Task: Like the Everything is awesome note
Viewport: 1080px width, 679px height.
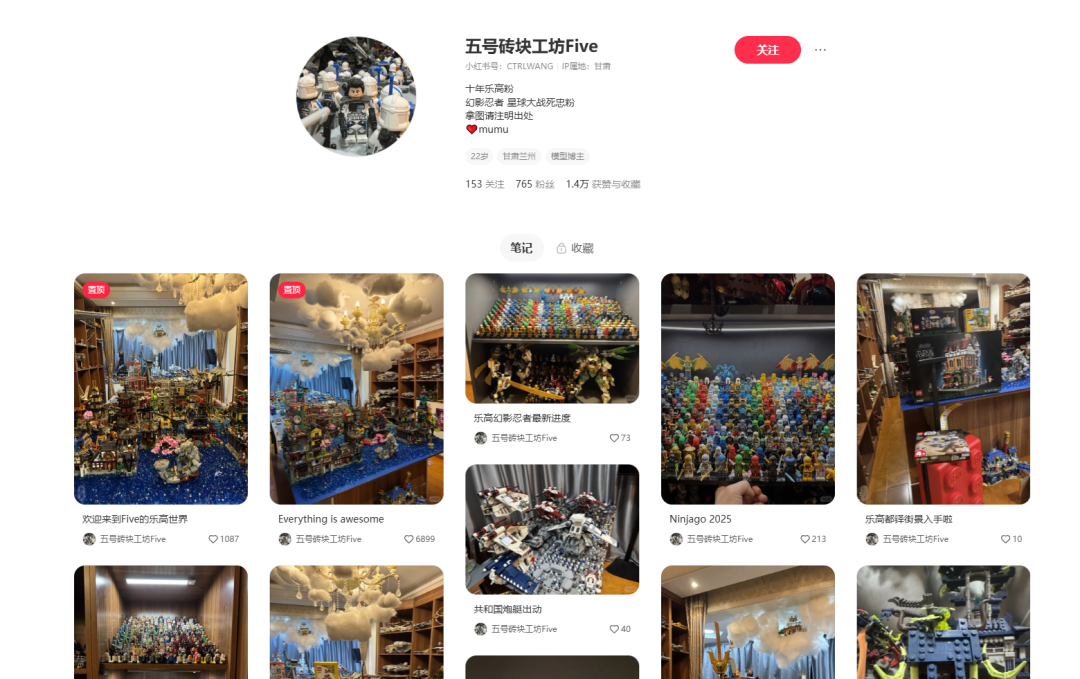Action: pos(409,539)
